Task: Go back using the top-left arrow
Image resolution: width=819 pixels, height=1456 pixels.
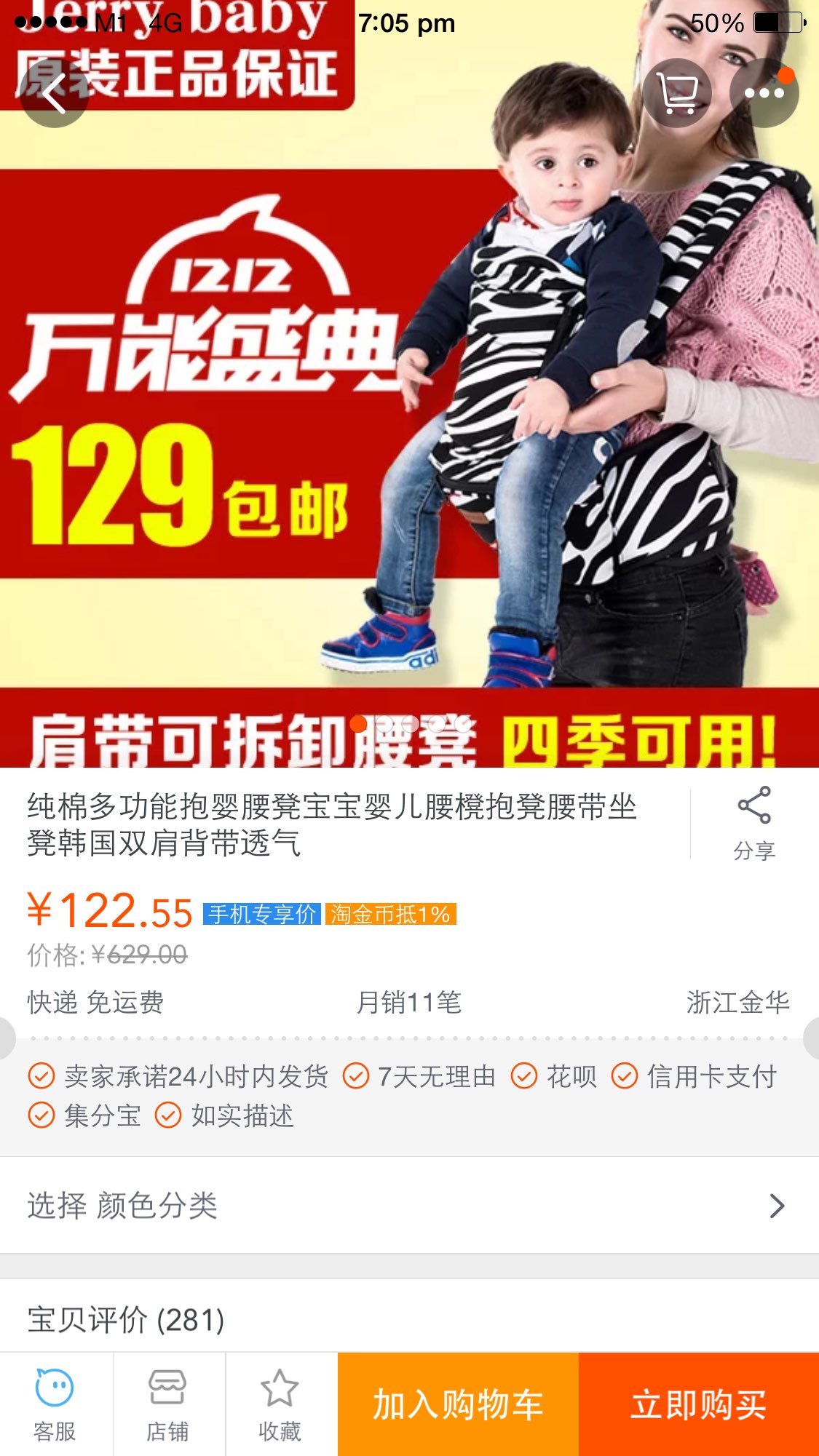Action: click(55, 93)
